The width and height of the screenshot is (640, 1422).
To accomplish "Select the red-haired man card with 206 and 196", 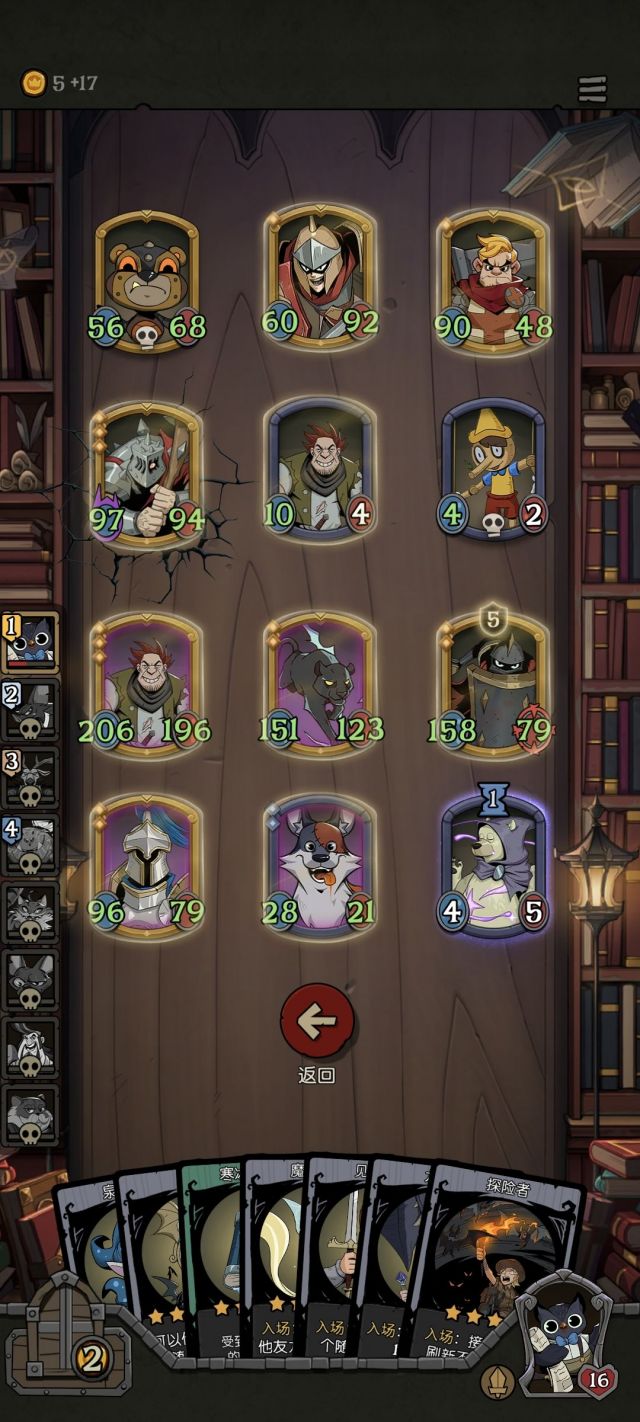I will tap(147, 683).
